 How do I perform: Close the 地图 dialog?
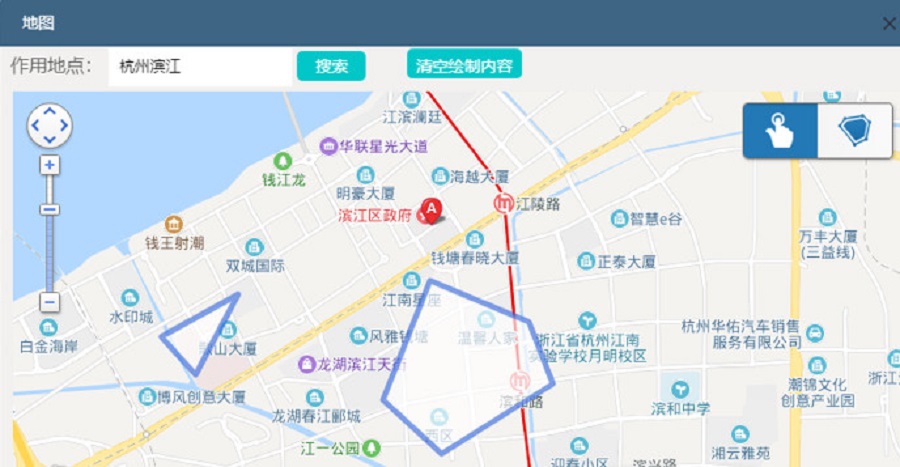tap(888, 23)
